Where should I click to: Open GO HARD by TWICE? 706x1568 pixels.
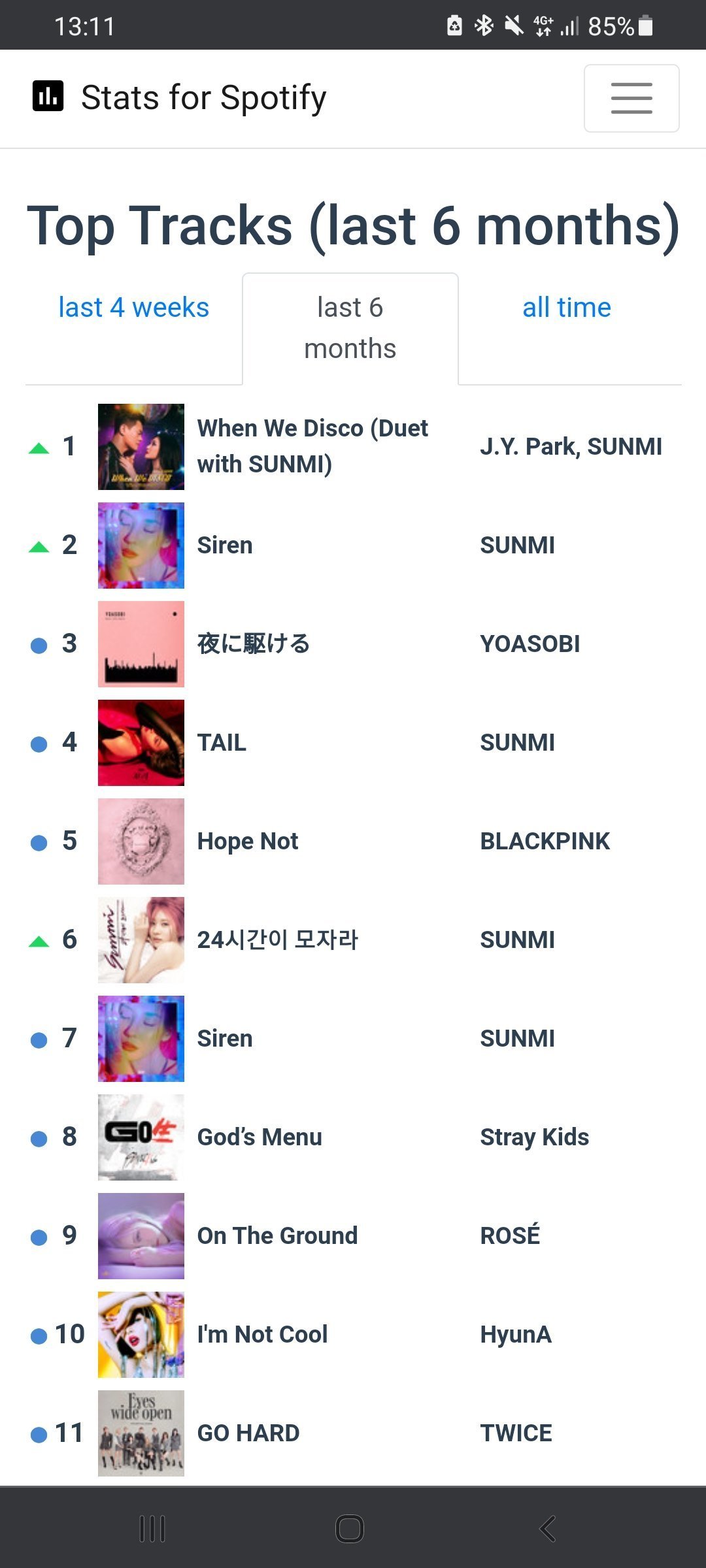click(353, 1433)
